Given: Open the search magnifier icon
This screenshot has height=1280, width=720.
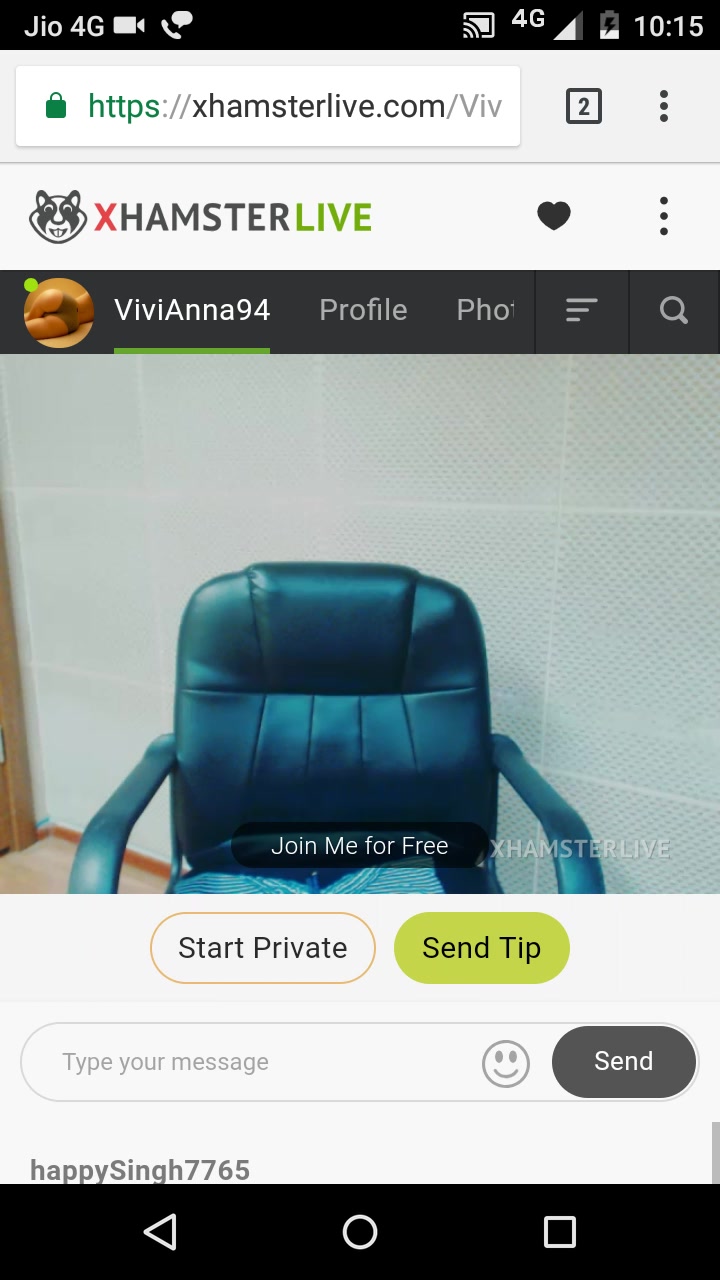Looking at the screenshot, I should click(x=674, y=311).
